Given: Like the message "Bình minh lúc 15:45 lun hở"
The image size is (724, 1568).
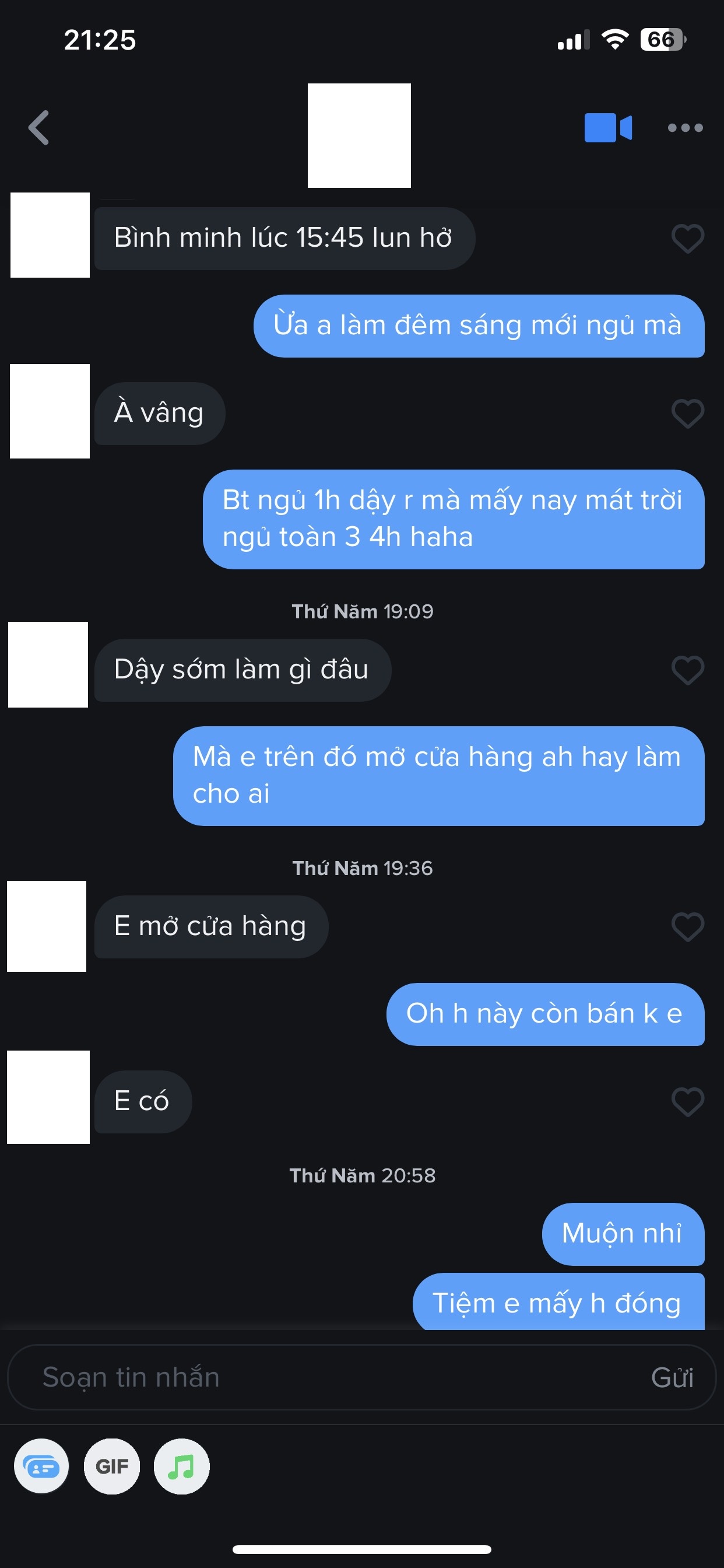Looking at the screenshot, I should (687, 239).
